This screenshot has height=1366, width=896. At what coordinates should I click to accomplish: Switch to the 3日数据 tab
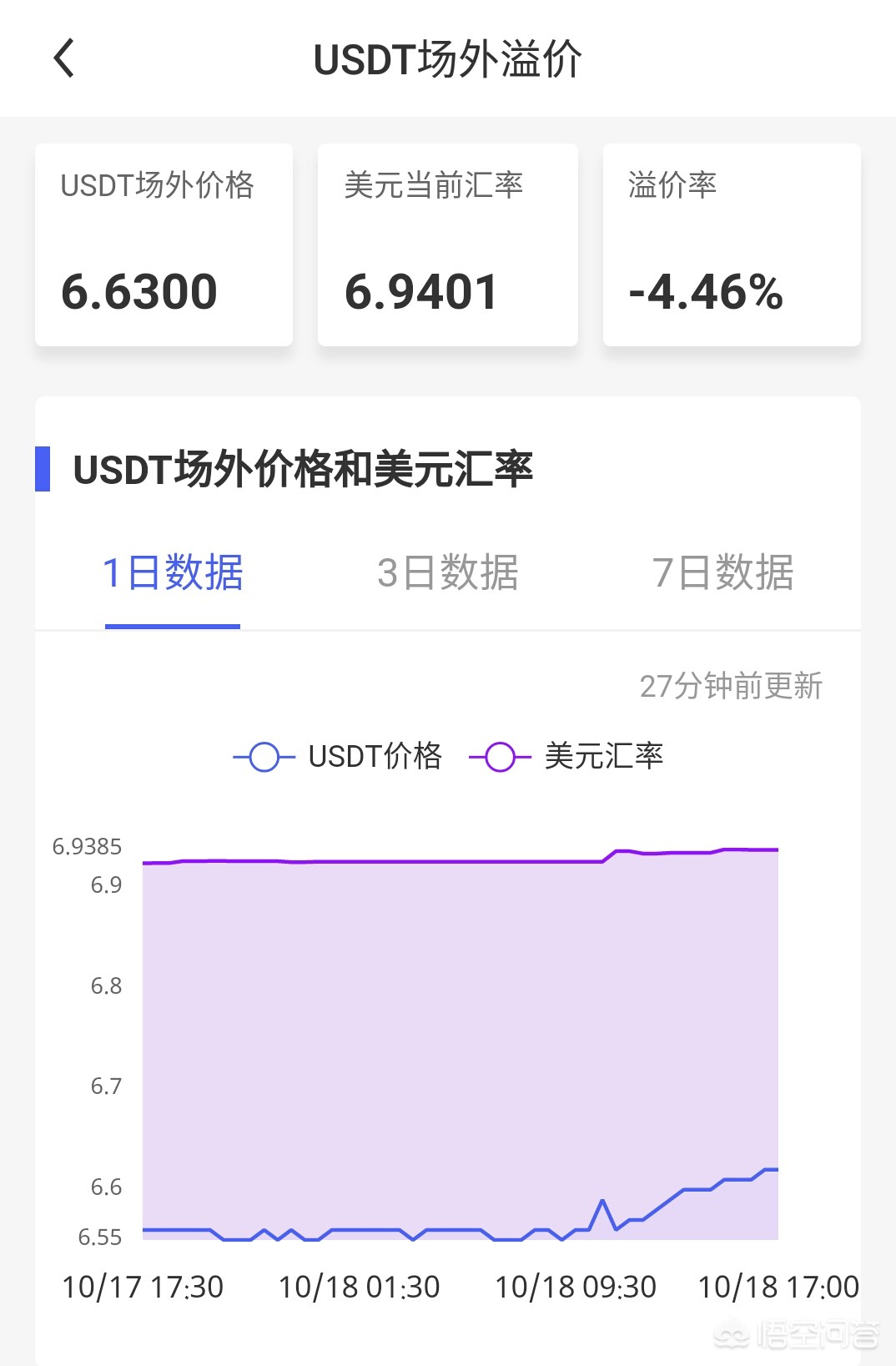coord(448,573)
